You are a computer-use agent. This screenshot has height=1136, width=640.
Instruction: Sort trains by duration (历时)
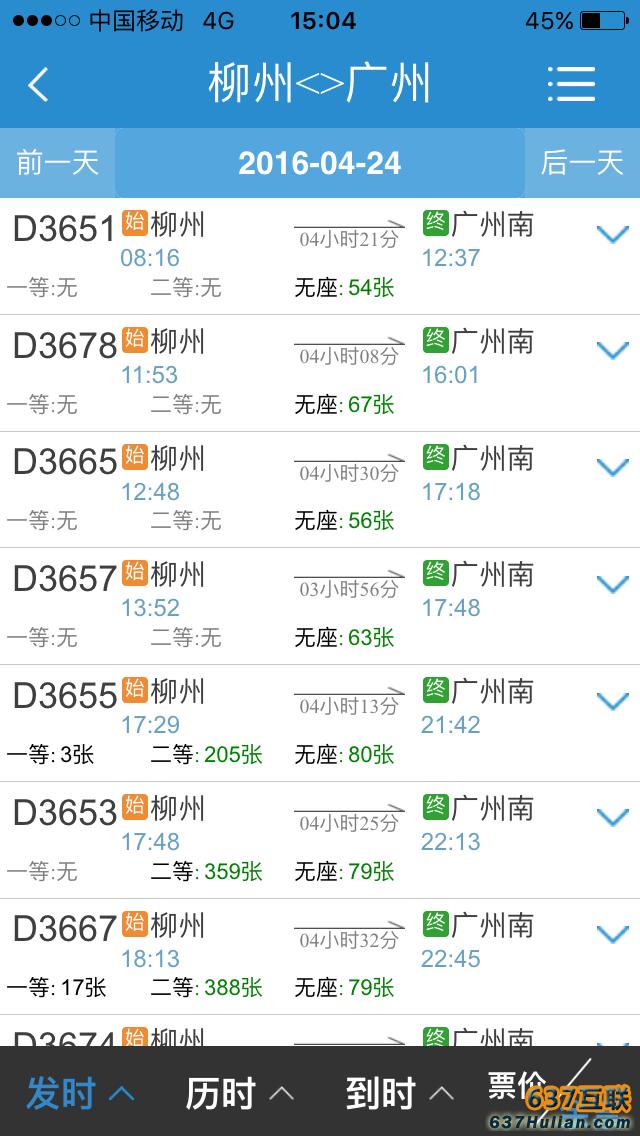click(x=240, y=1093)
